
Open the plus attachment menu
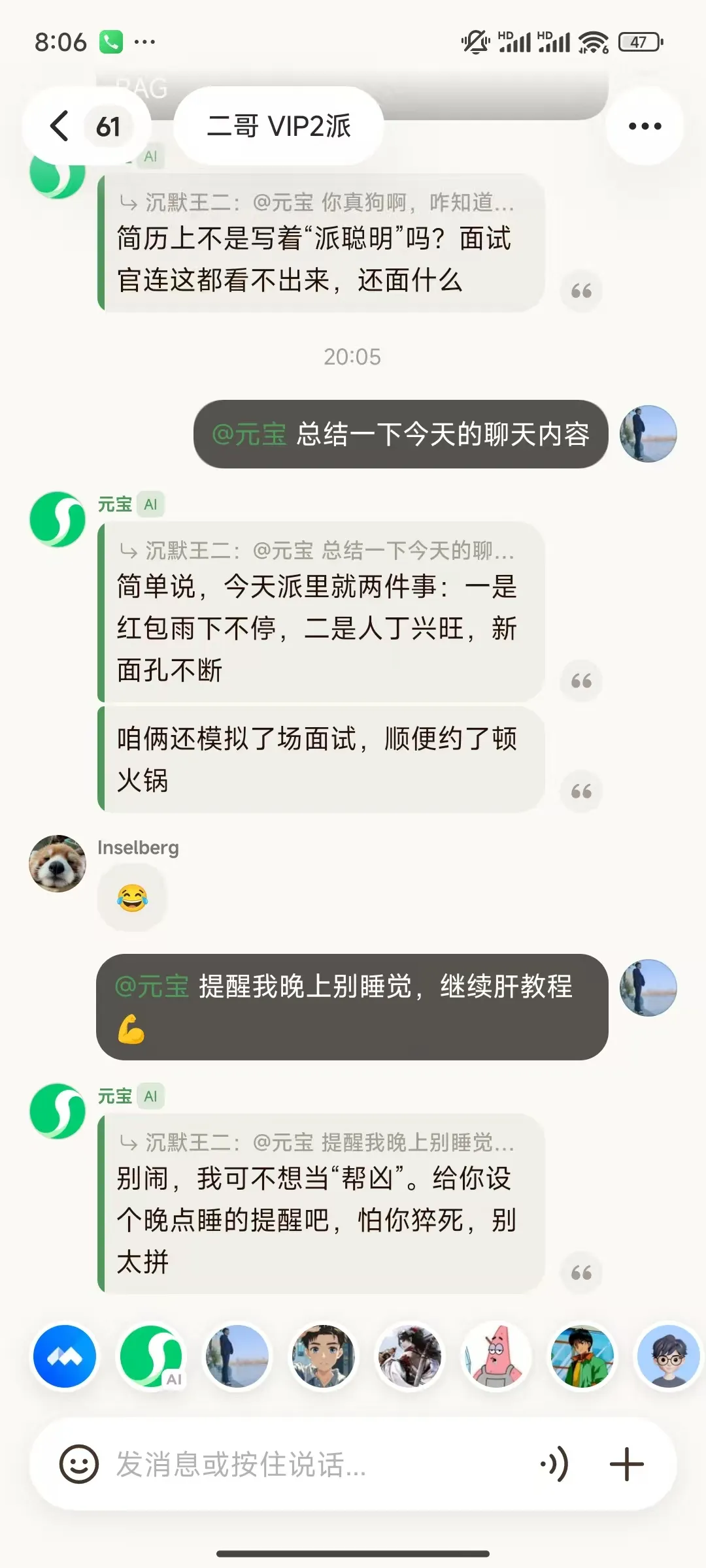coord(627,1463)
